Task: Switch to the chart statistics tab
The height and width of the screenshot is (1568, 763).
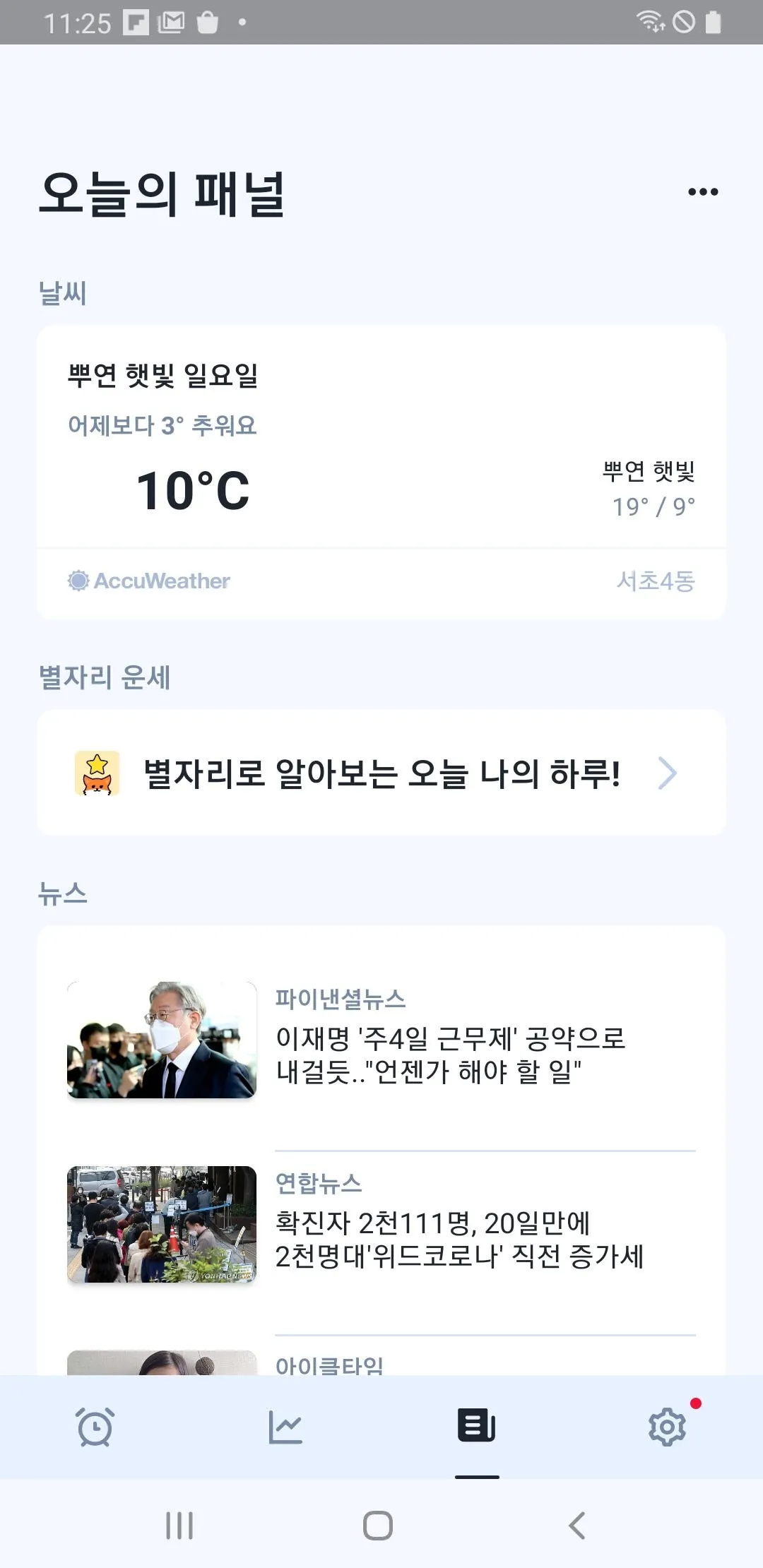Action: click(285, 1427)
